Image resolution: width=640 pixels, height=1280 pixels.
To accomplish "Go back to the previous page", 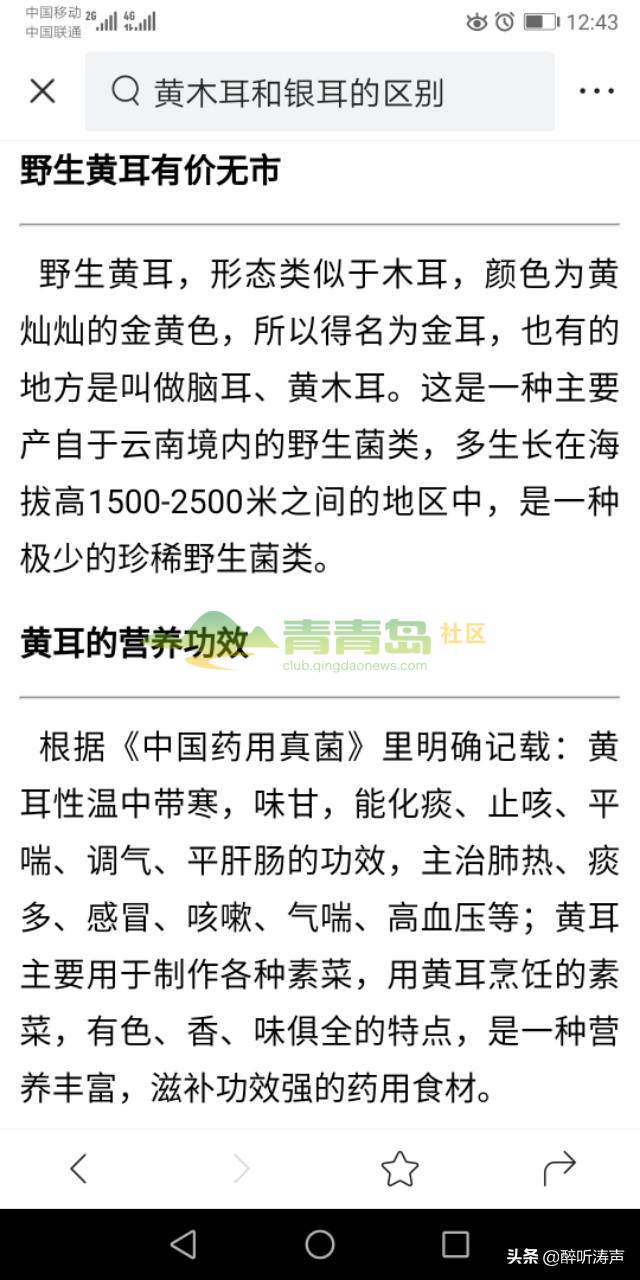I will click(x=78, y=1167).
